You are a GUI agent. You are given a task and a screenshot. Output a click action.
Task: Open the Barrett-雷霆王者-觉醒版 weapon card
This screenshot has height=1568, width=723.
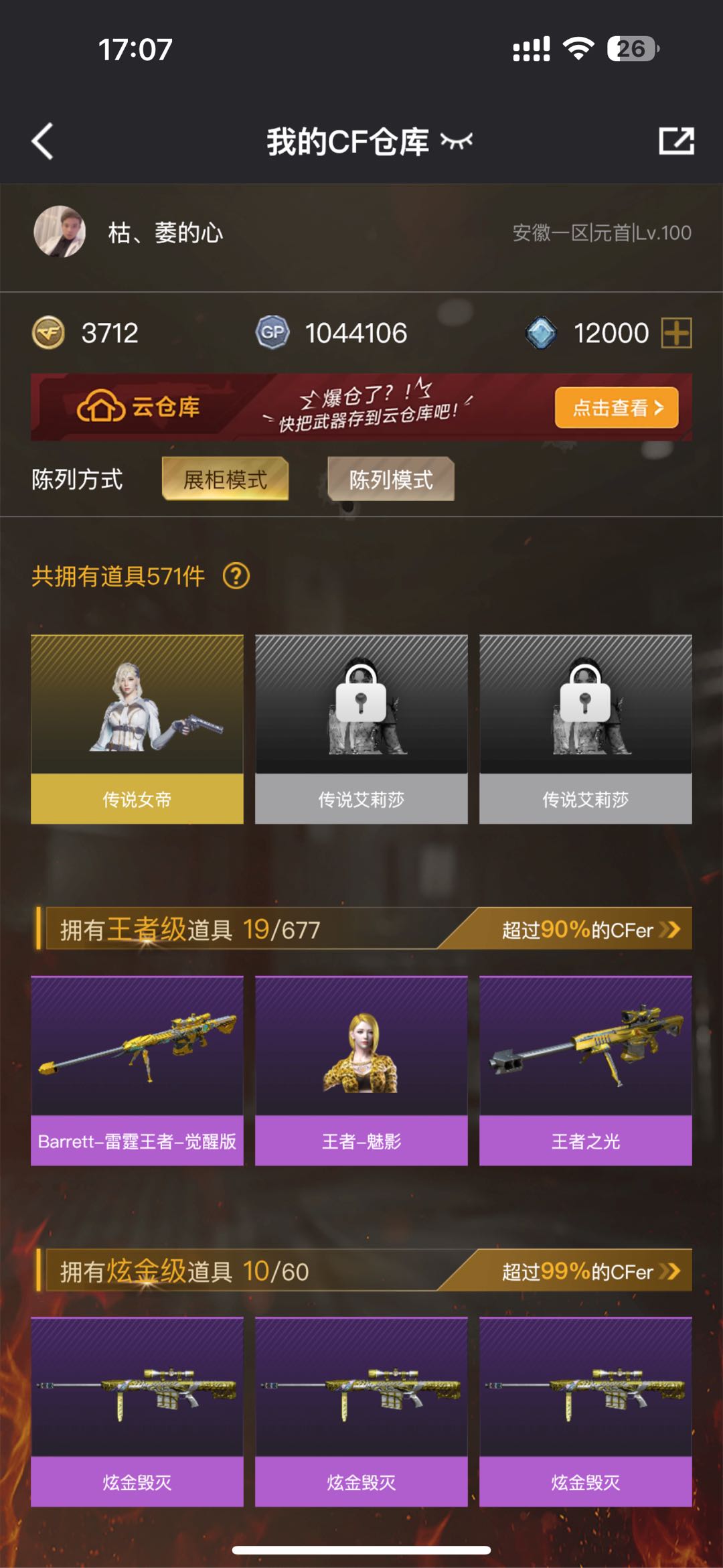pyautogui.click(x=137, y=1070)
